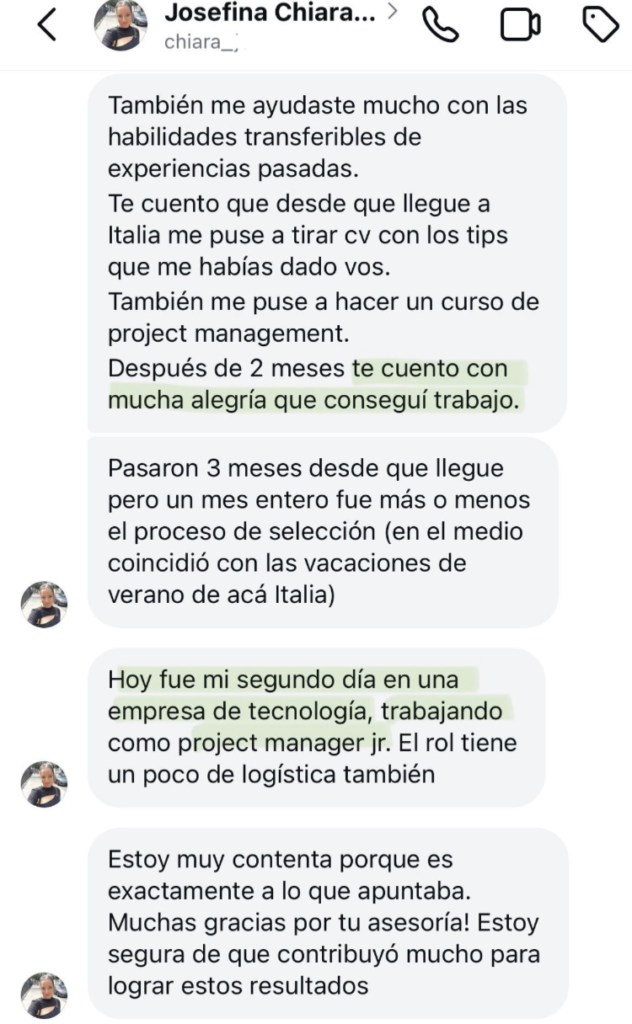Tap Josefina's profile photo in header
Screen dimensions: 632x1024
[x=120, y=25]
